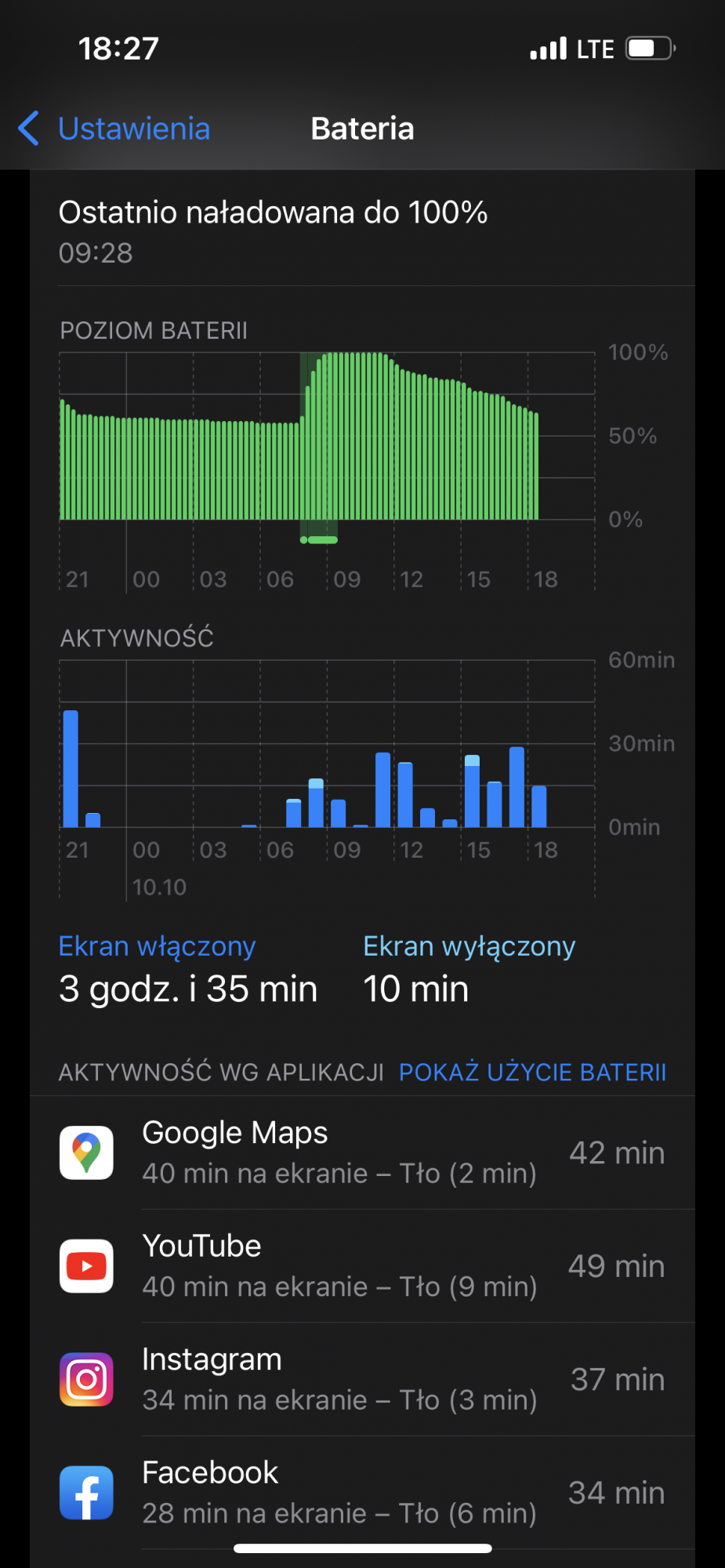Viewport: 725px width, 1568px height.
Task: Tap POKAŻ UŻYCIE BATERII link
Action: tap(532, 1072)
